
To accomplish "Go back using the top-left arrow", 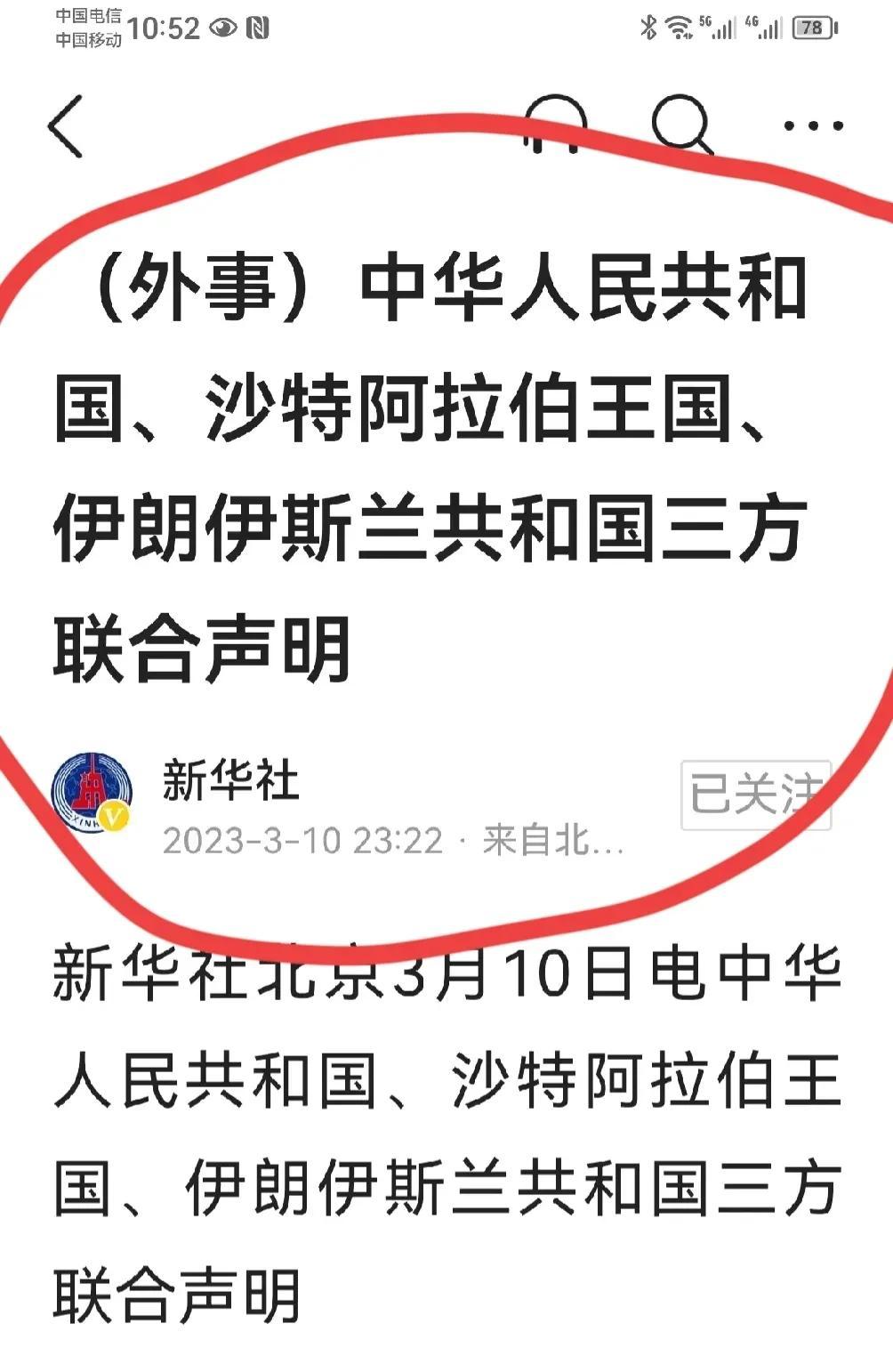I will (66, 126).
